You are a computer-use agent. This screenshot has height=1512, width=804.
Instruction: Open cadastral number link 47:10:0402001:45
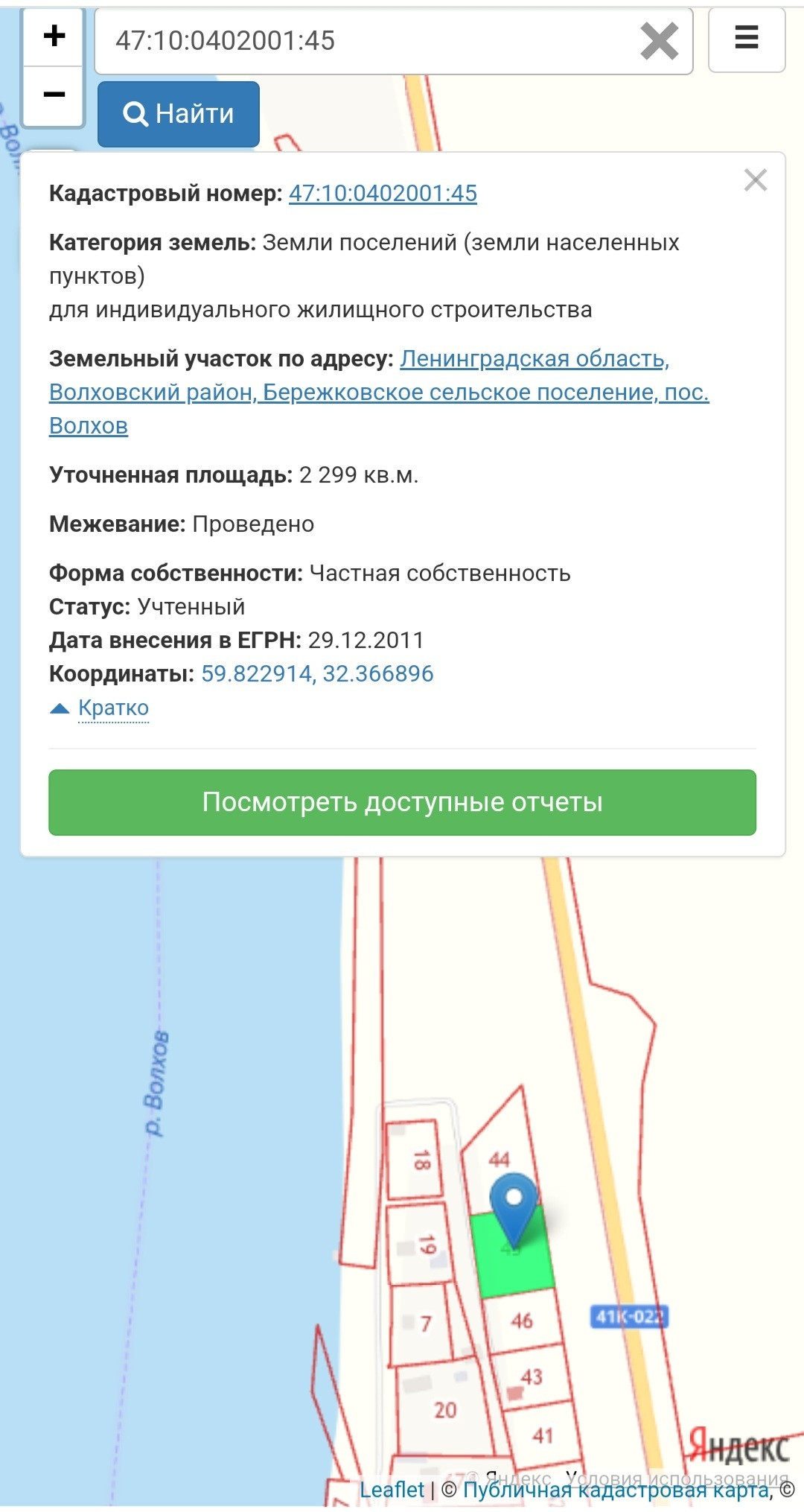click(x=383, y=193)
